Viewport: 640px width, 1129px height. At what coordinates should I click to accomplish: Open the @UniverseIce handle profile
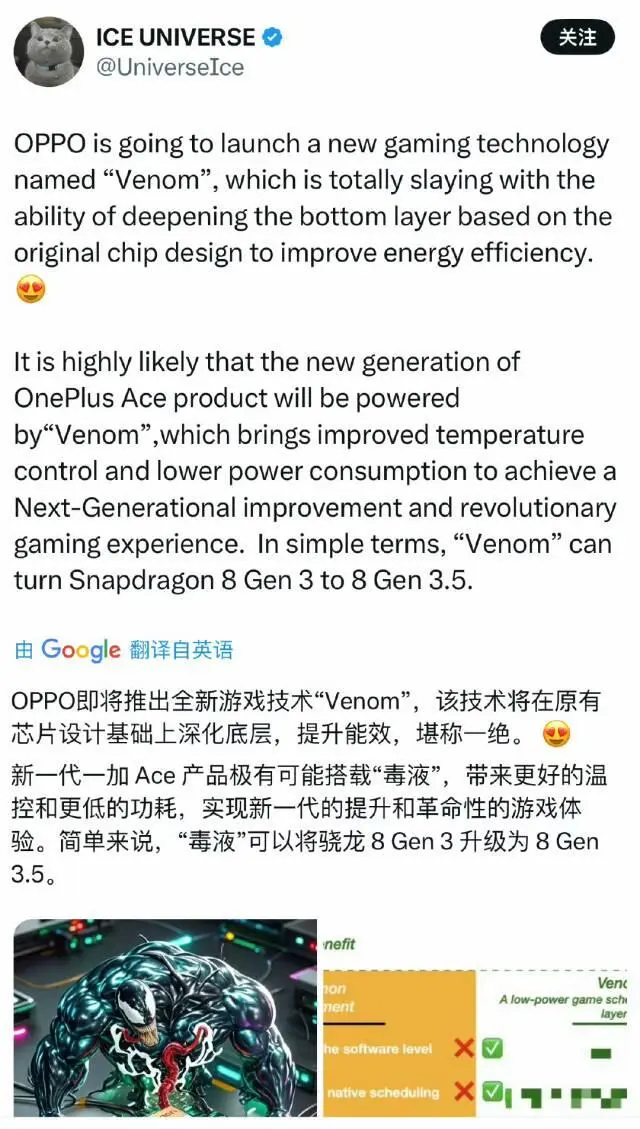(170, 68)
